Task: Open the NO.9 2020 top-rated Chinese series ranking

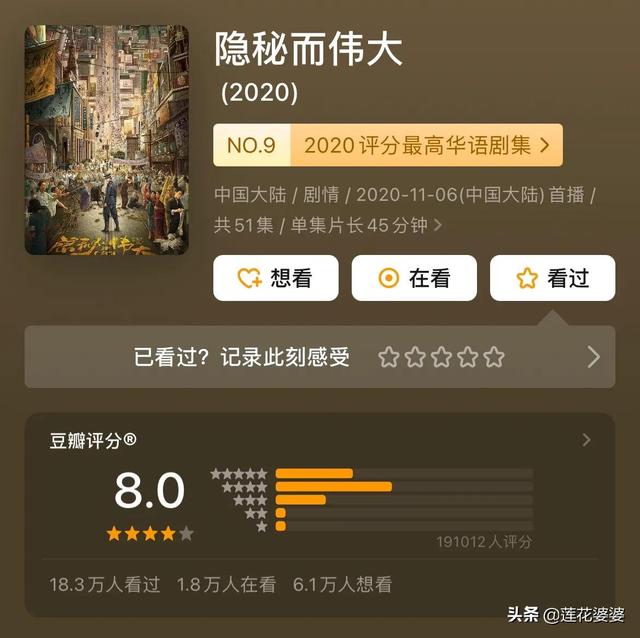Action: tap(388, 145)
